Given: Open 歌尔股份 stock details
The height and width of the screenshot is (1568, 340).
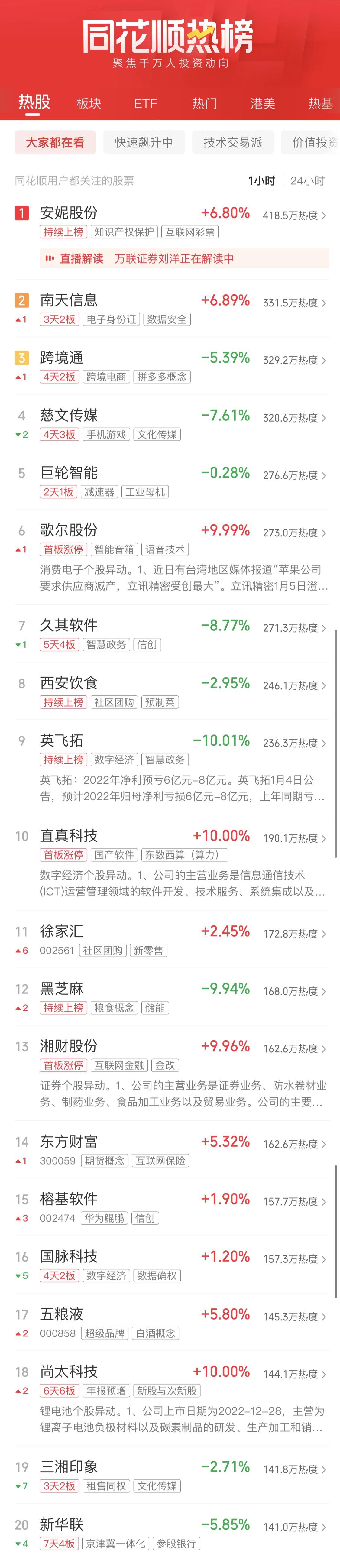Looking at the screenshot, I should [x=69, y=531].
